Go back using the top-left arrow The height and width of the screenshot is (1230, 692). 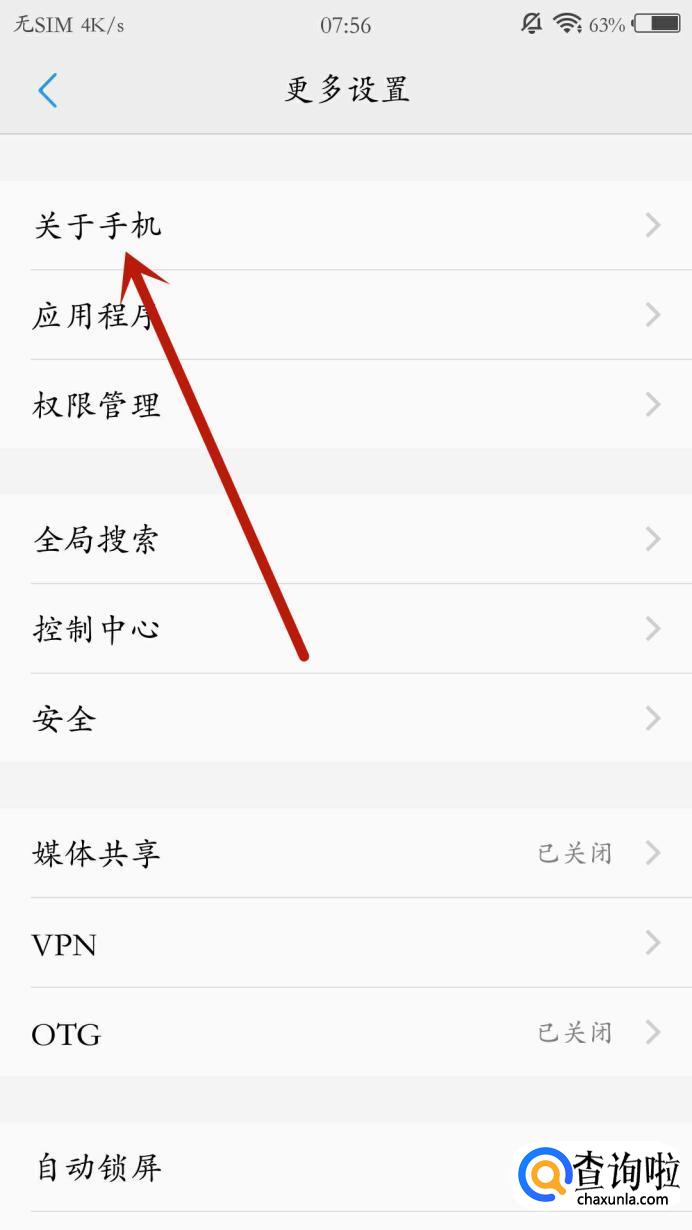click(47, 90)
